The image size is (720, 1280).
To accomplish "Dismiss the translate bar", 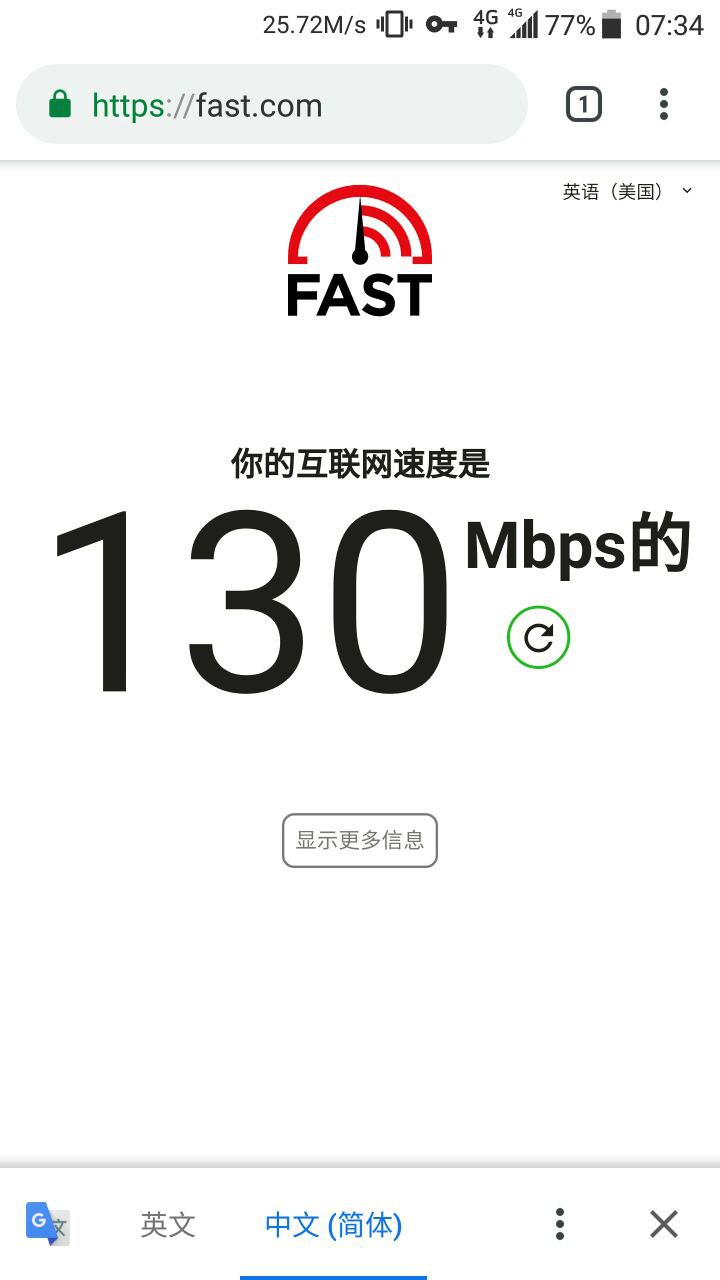I will [664, 1224].
